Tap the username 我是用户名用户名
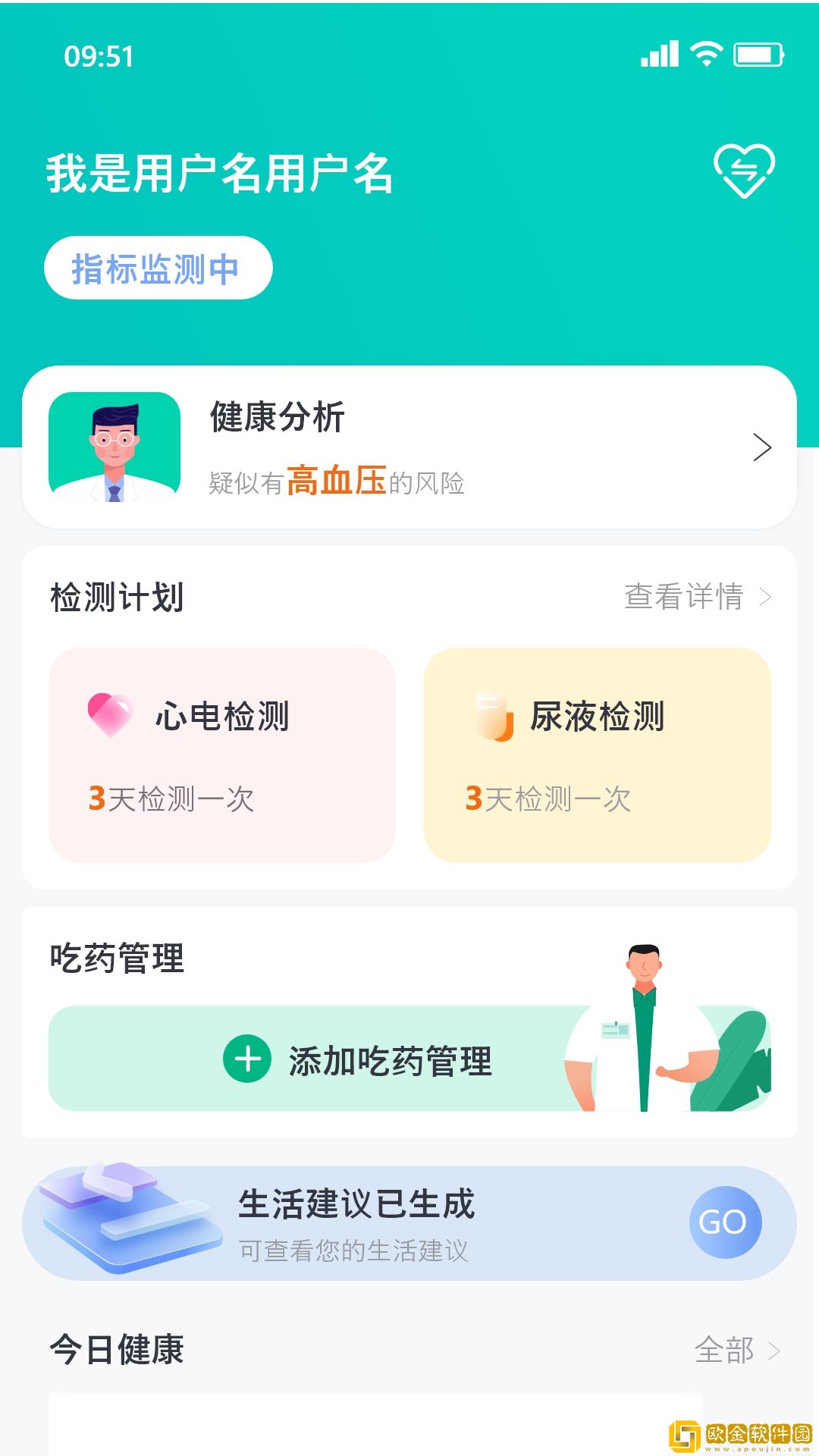819x1456 pixels. click(x=220, y=174)
